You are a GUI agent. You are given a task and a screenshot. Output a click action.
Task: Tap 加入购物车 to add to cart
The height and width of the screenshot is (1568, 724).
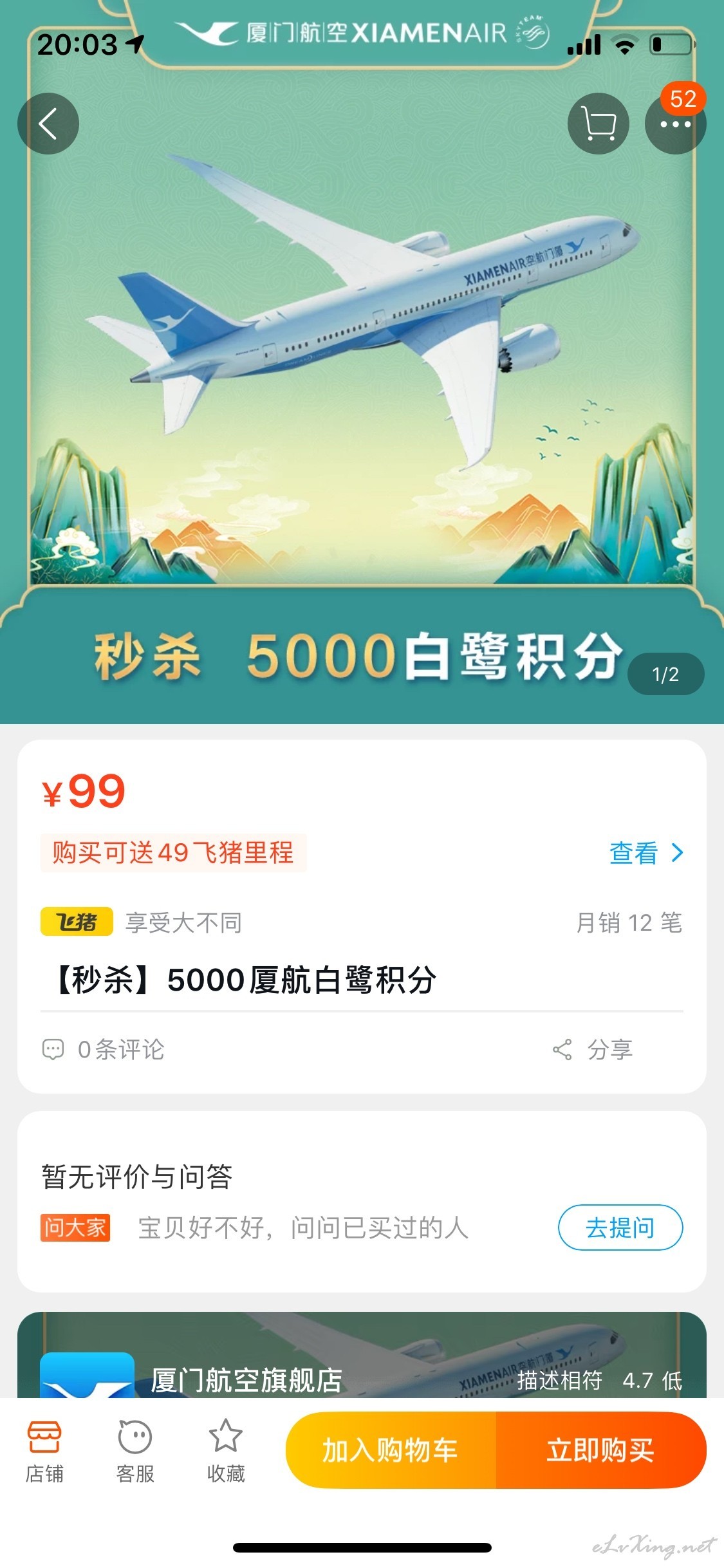pyautogui.click(x=391, y=1450)
